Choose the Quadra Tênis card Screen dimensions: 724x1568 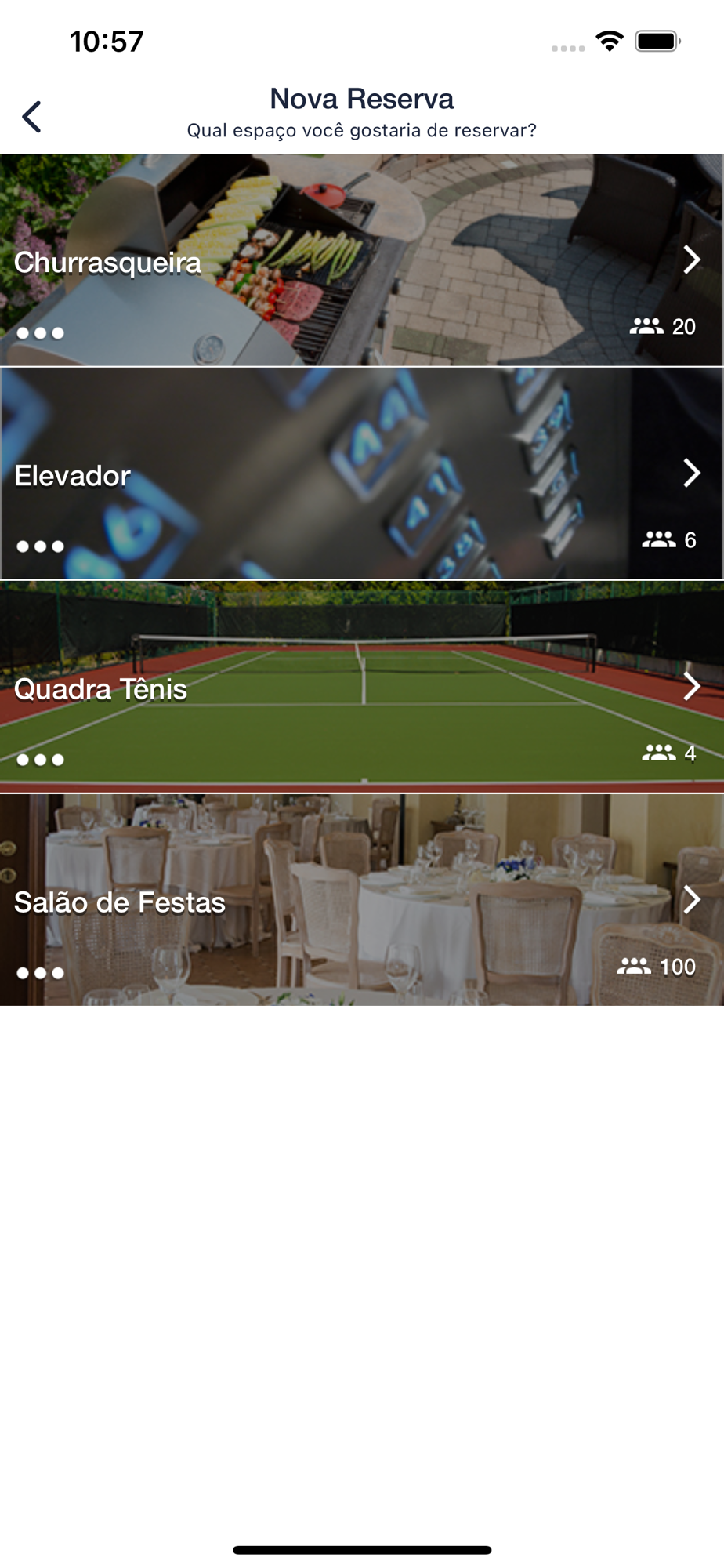pyautogui.click(x=362, y=687)
